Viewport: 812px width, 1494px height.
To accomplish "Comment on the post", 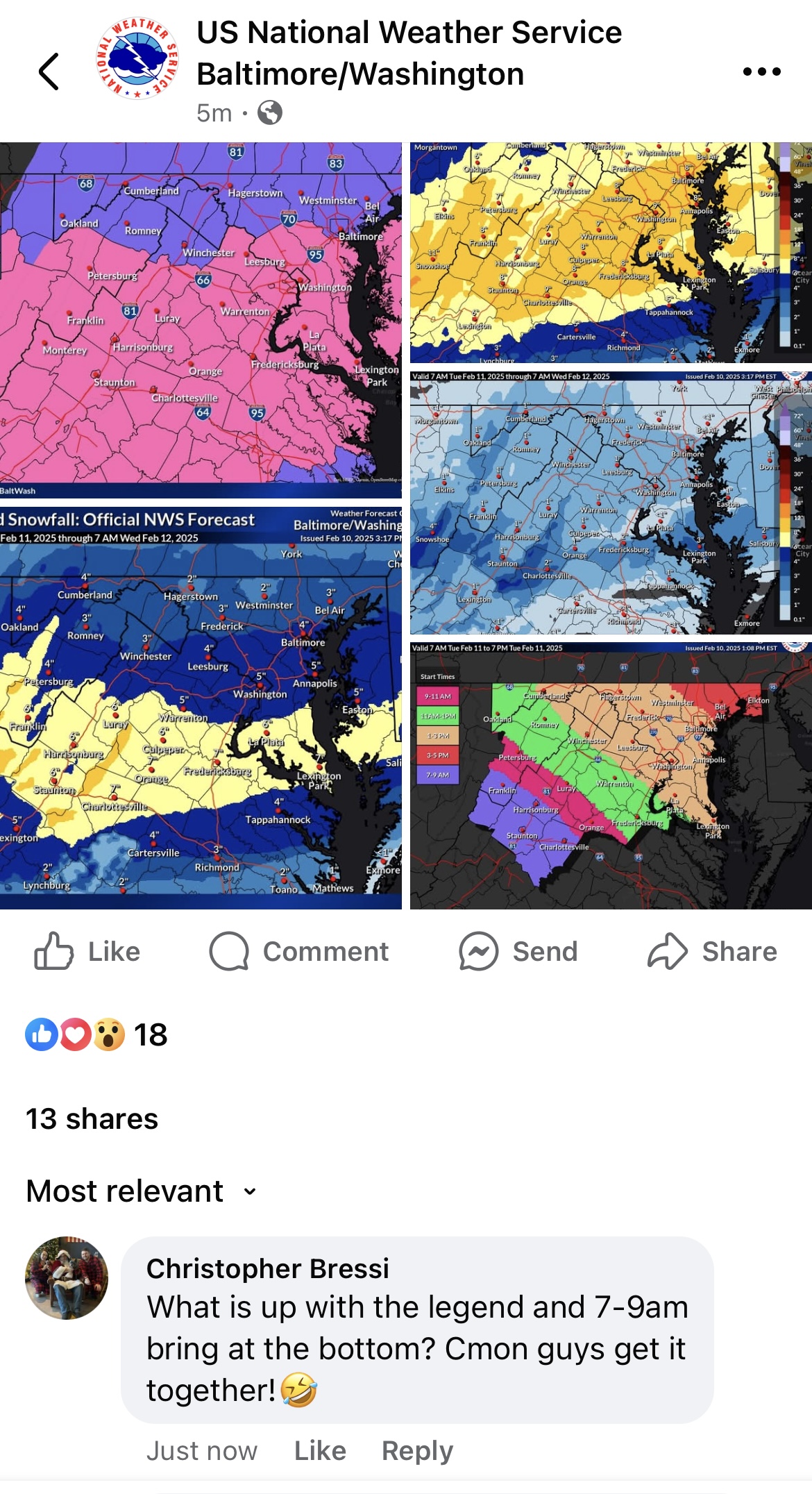I will click(x=299, y=951).
